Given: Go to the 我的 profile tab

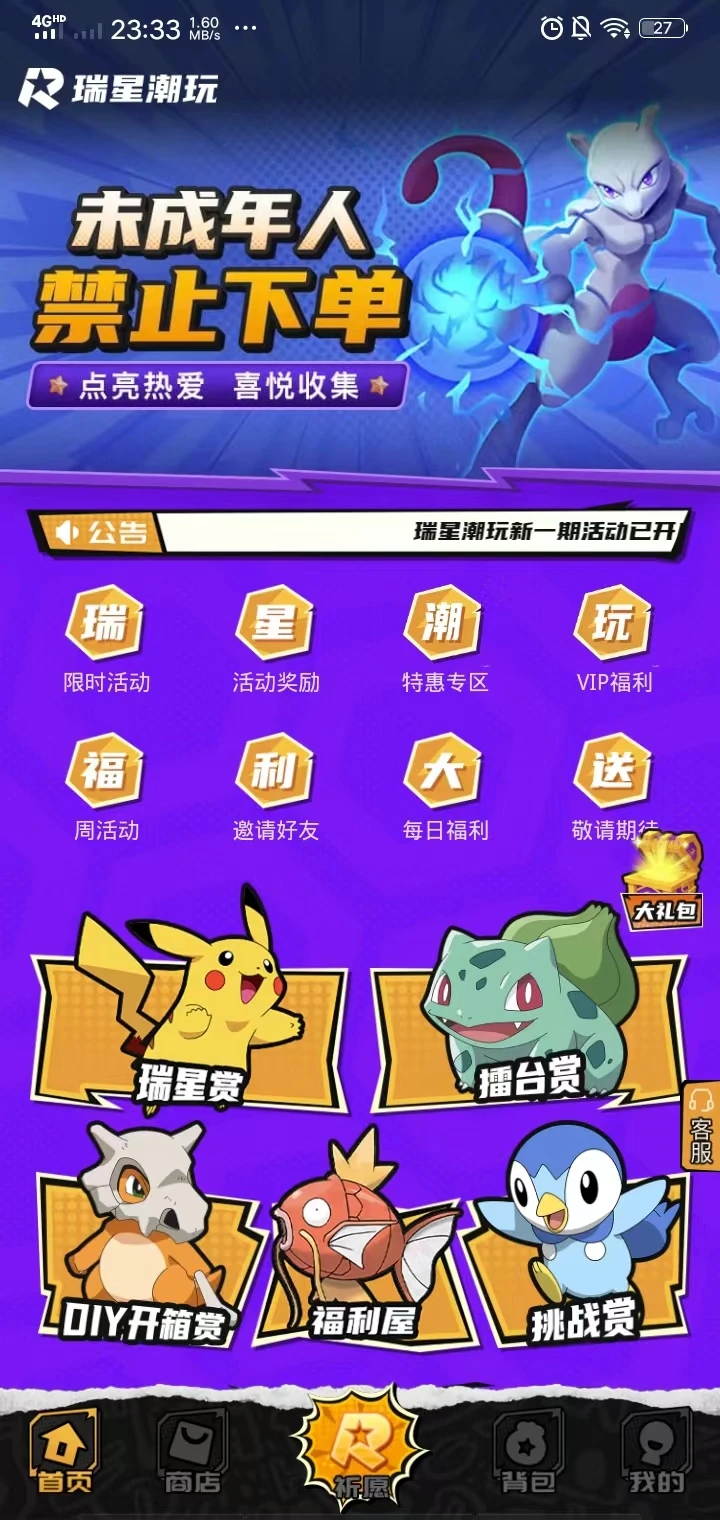Looking at the screenshot, I should 655,1455.
